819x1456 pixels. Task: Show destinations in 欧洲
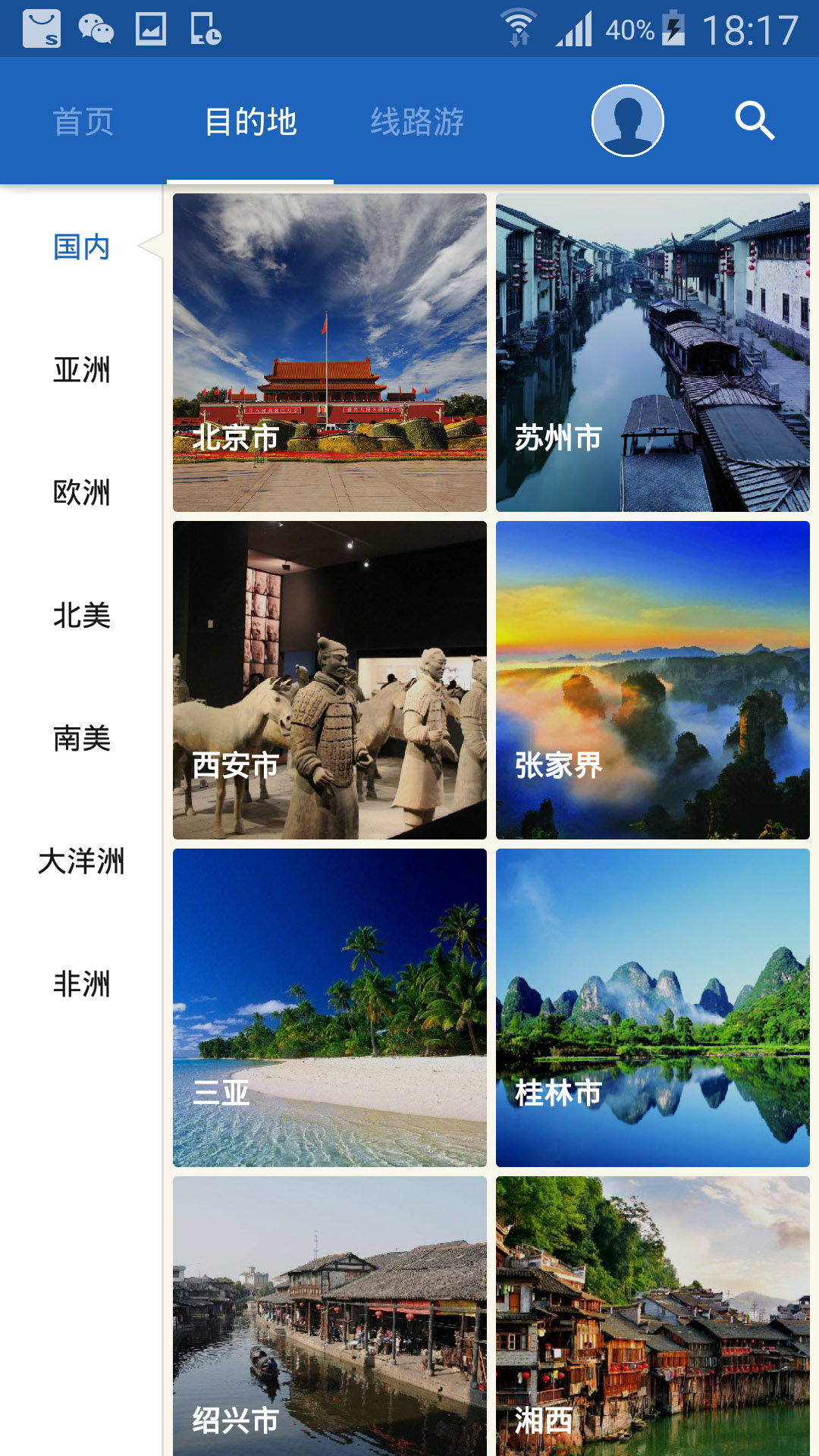point(81,493)
